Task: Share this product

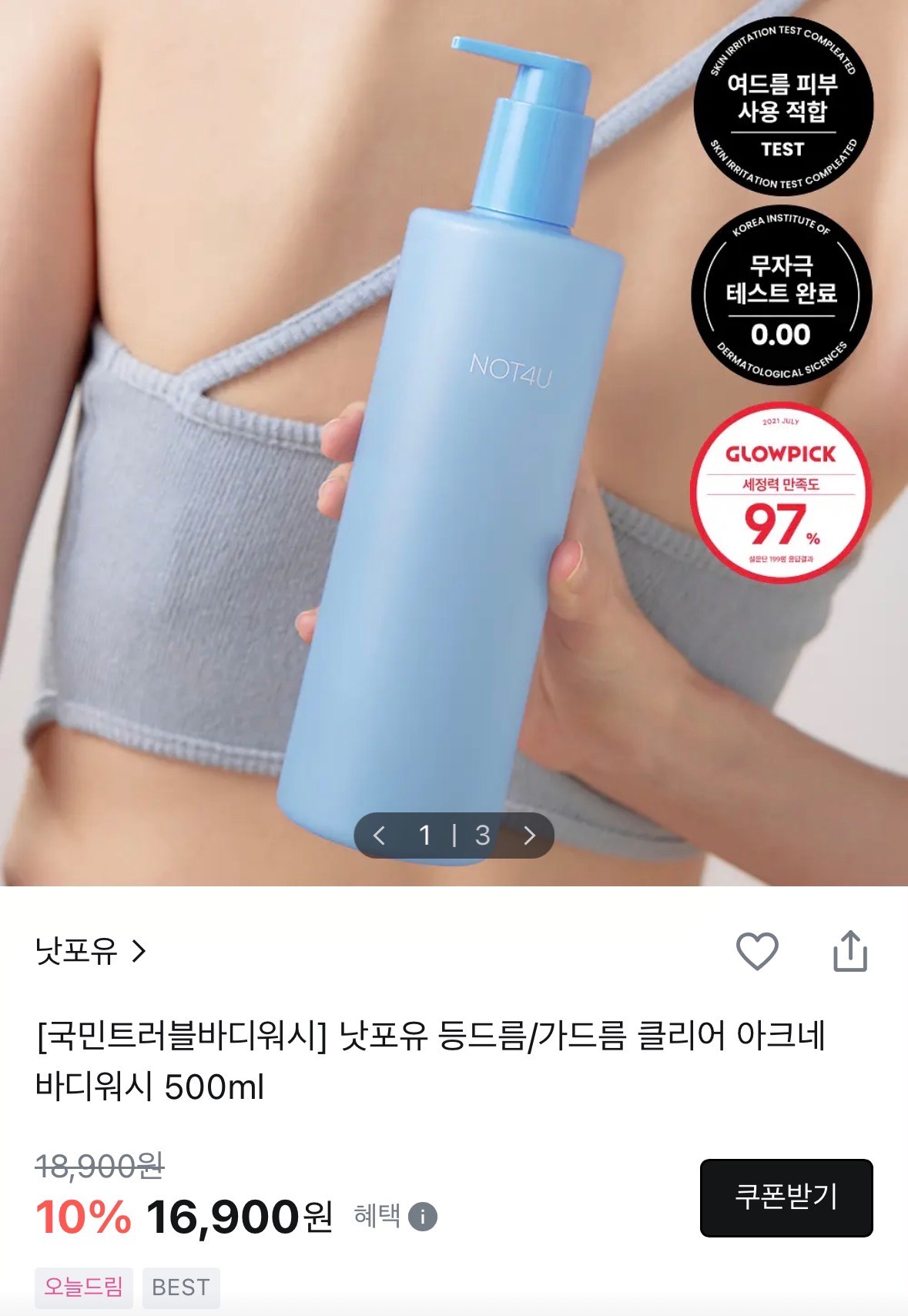Action: (x=849, y=951)
